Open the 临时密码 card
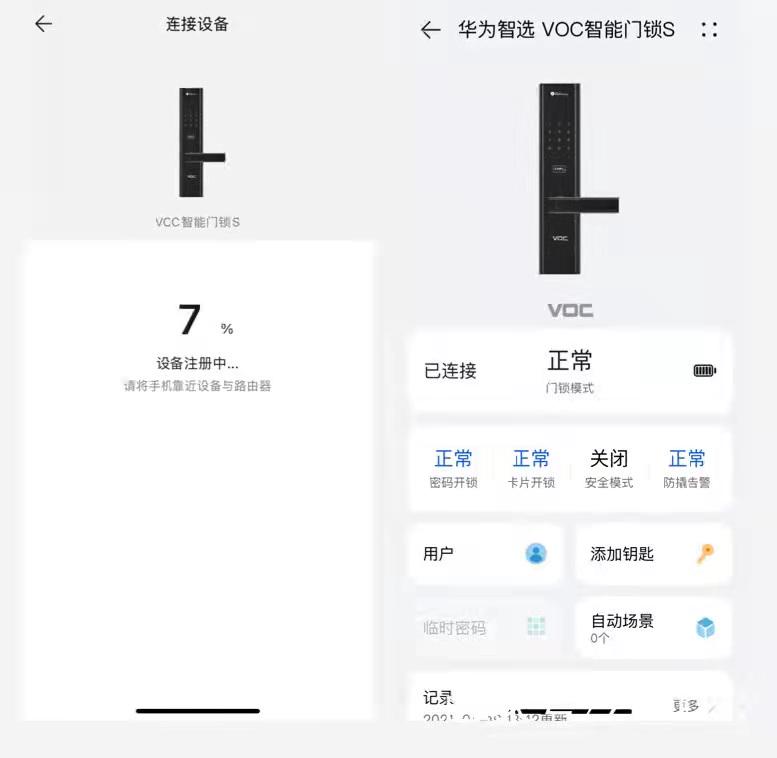This screenshot has width=777, height=758. point(485,628)
